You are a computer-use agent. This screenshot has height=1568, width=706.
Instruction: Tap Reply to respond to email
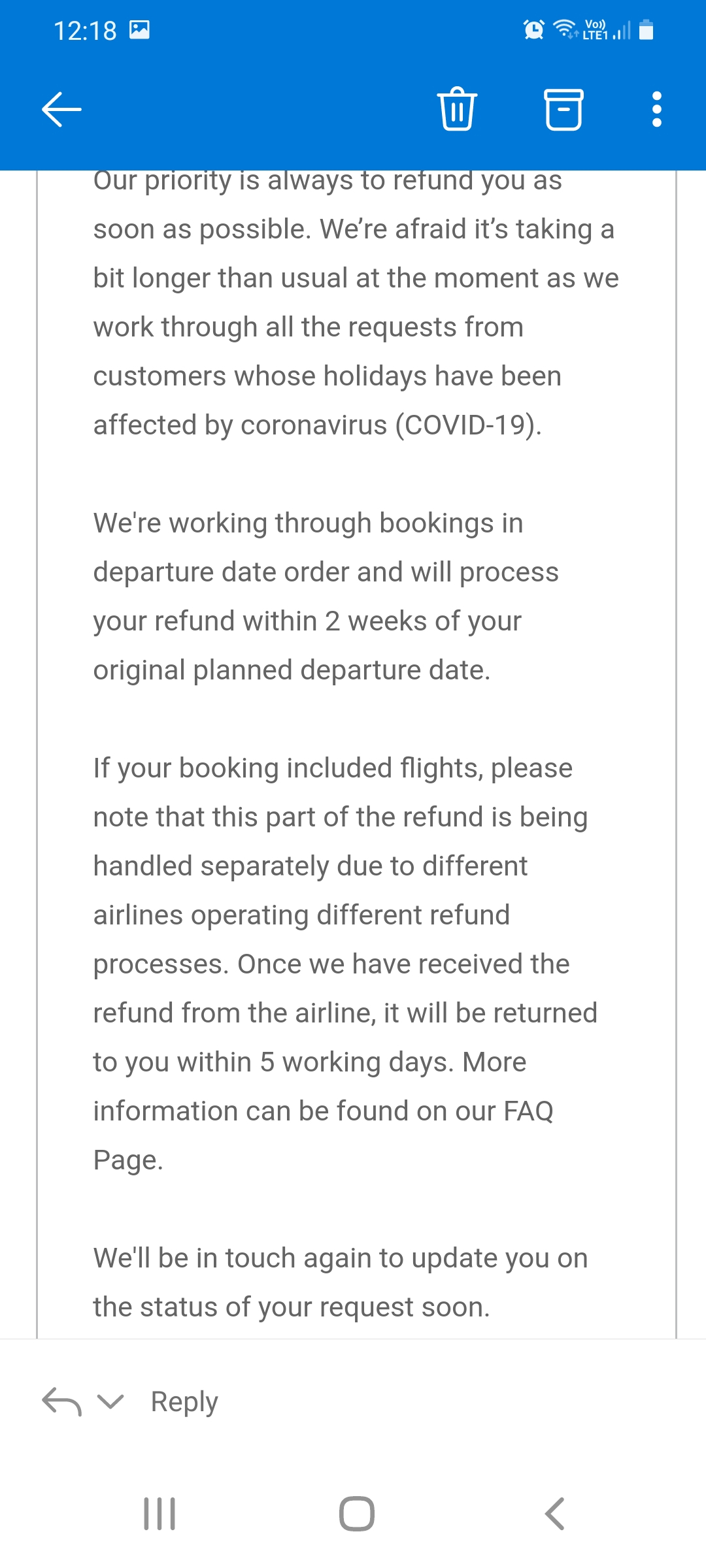[x=184, y=1401]
